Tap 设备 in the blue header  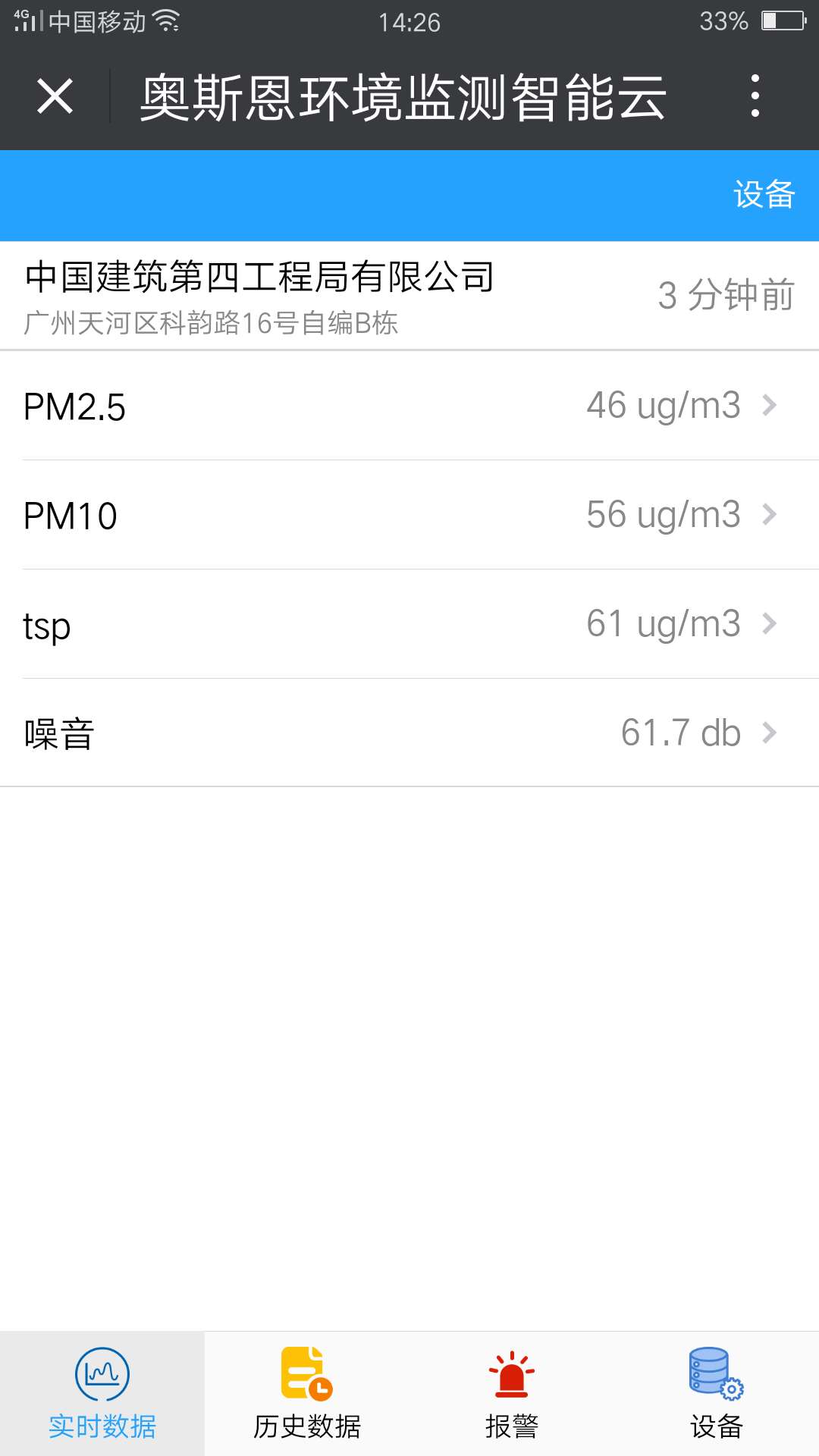pos(764,195)
